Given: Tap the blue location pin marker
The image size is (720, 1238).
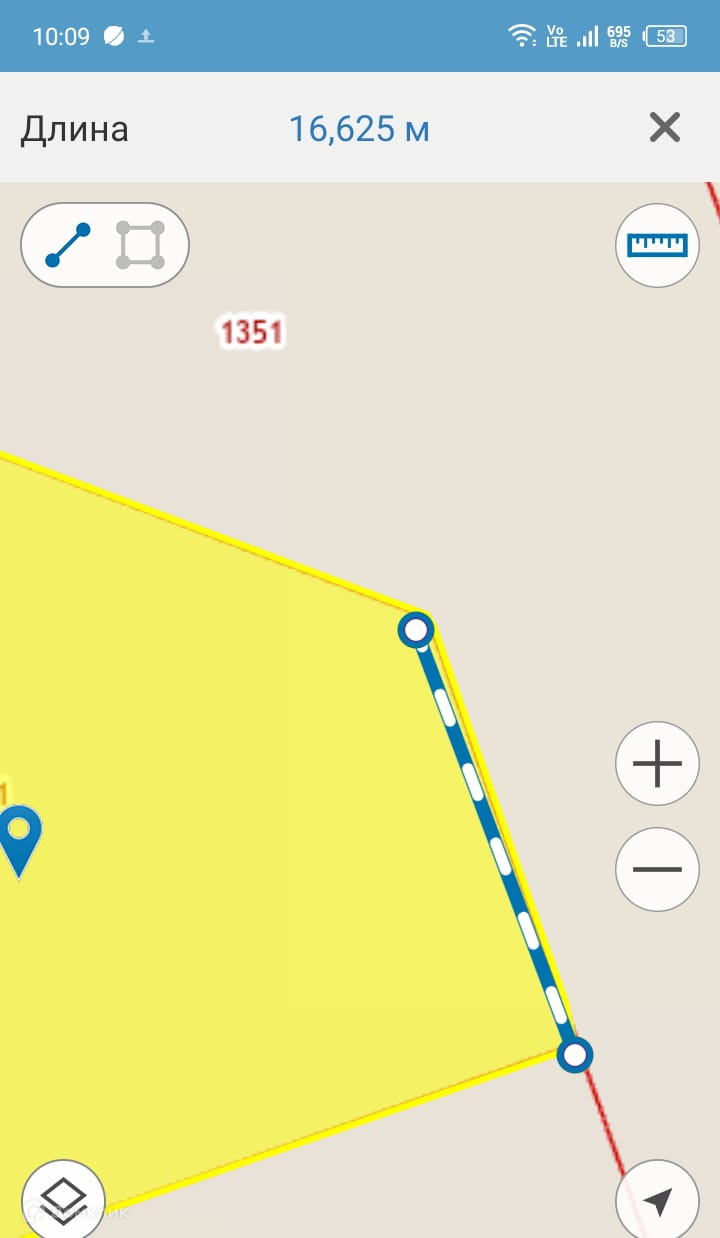Looking at the screenshot, I should coord(19,838).
